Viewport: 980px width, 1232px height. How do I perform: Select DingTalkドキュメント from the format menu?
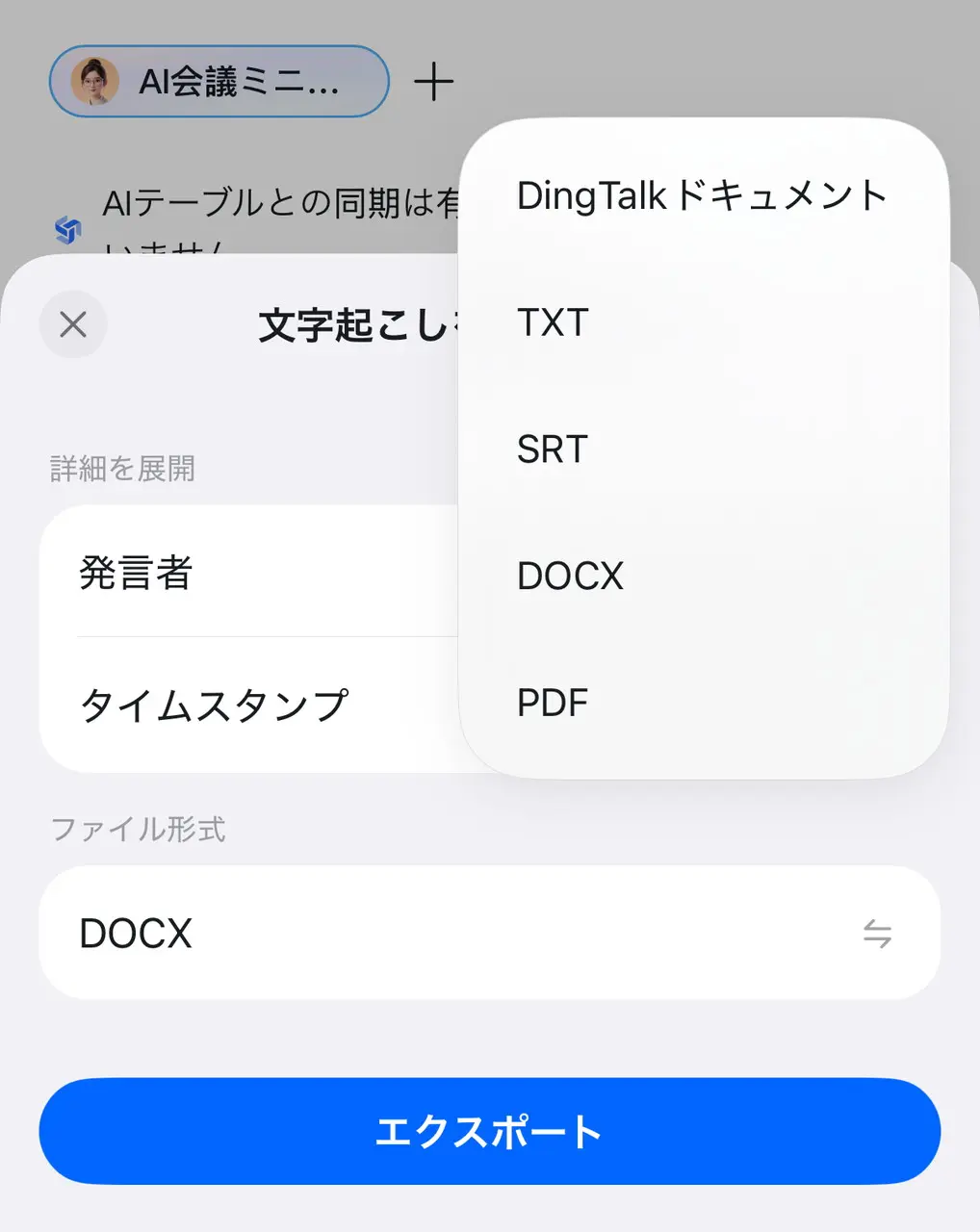point(702,195)
